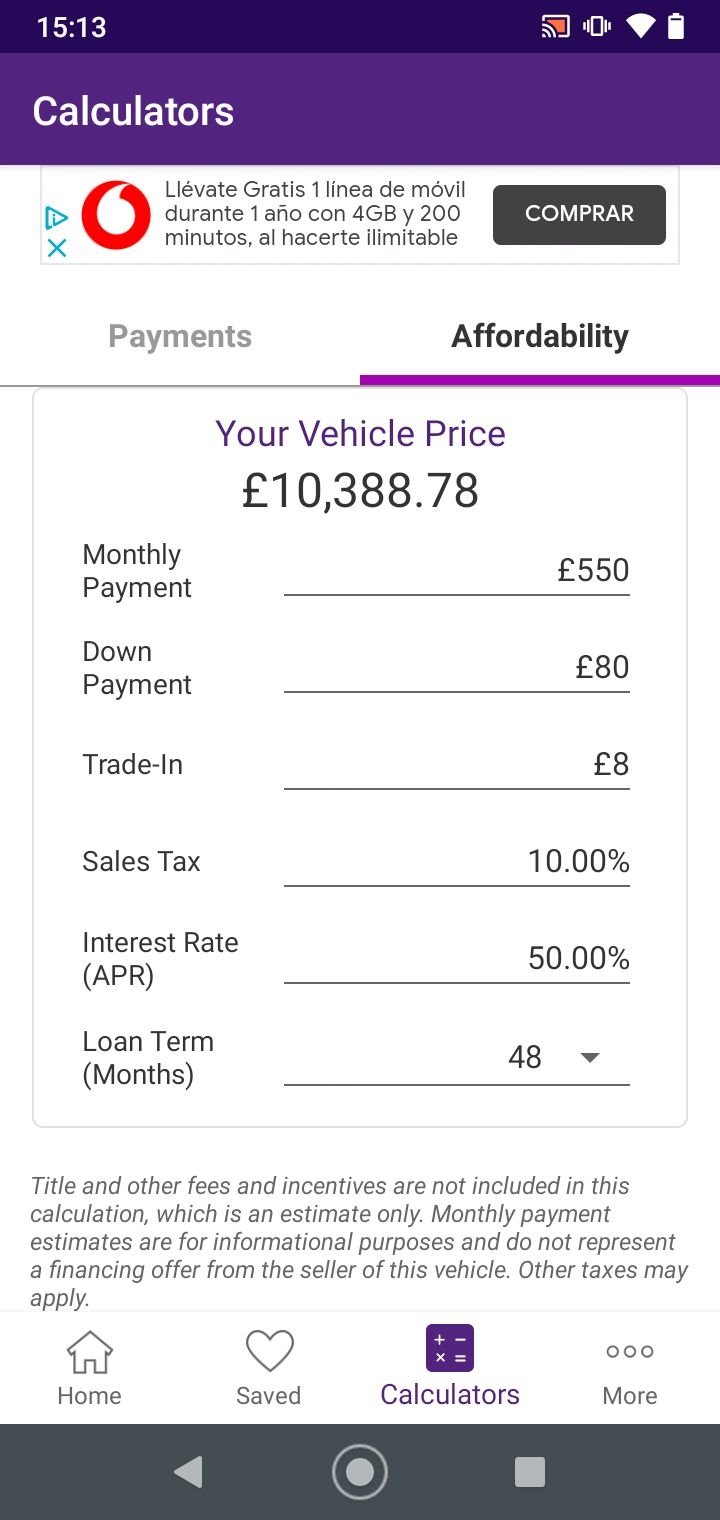Tap the system back button
This screenshot has height=1520, width=720.
click(x=188, y=1472)
